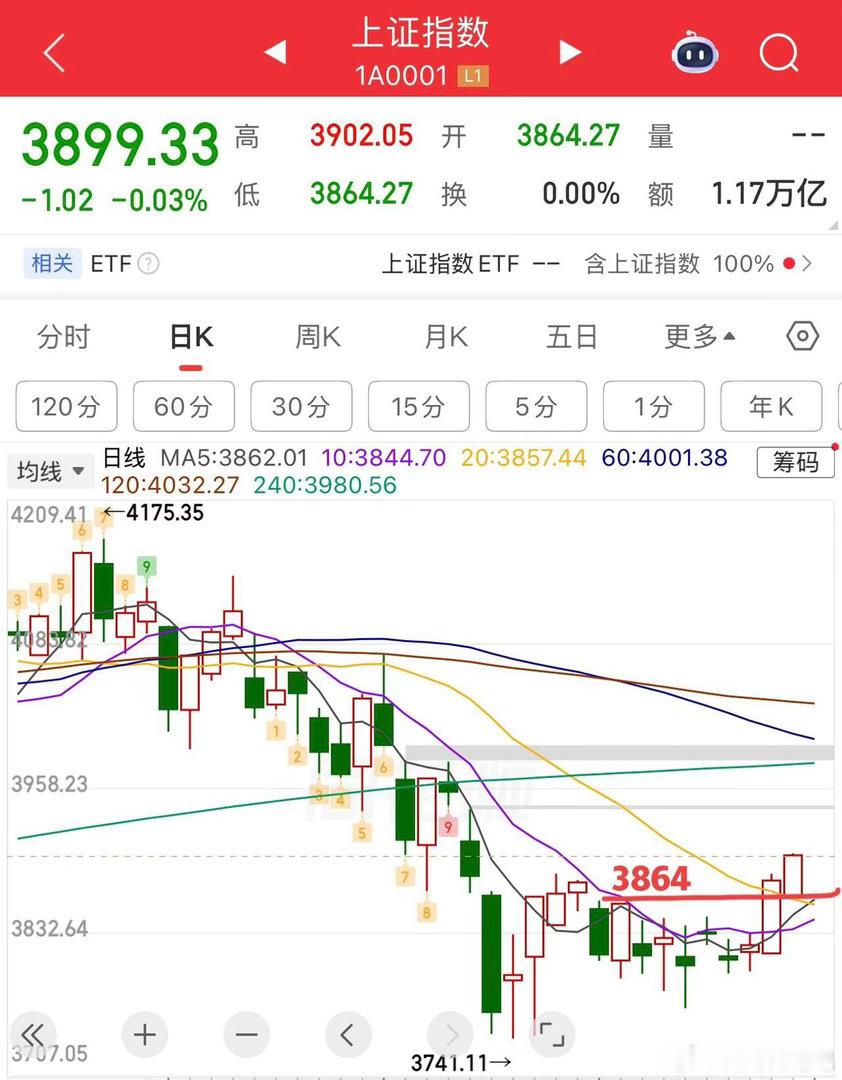Select the 周K tab
Viewport: 842px width, 1080px height.
[x=318, y=337]
